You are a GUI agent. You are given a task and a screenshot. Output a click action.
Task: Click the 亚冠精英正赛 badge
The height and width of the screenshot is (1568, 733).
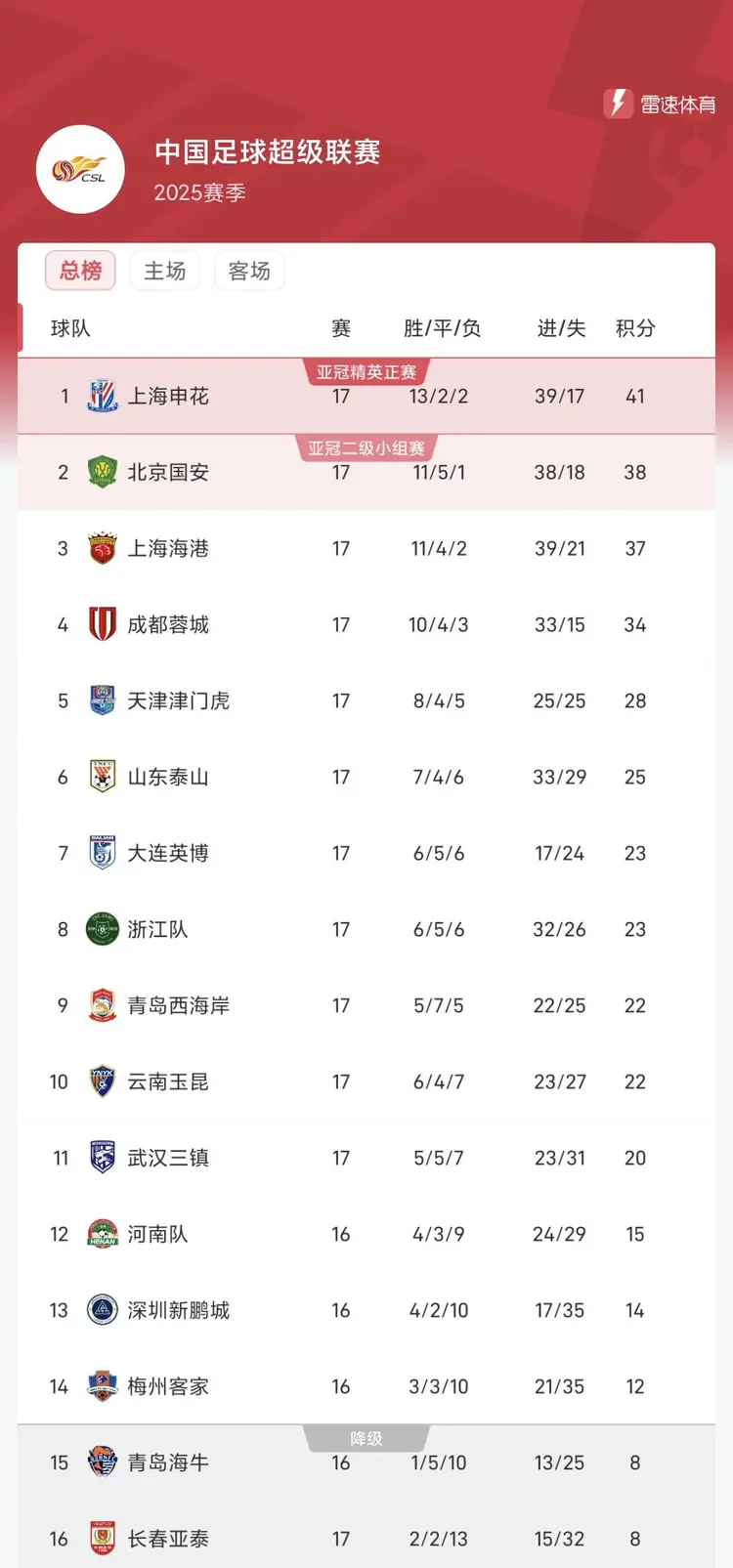tap(367, 372)
